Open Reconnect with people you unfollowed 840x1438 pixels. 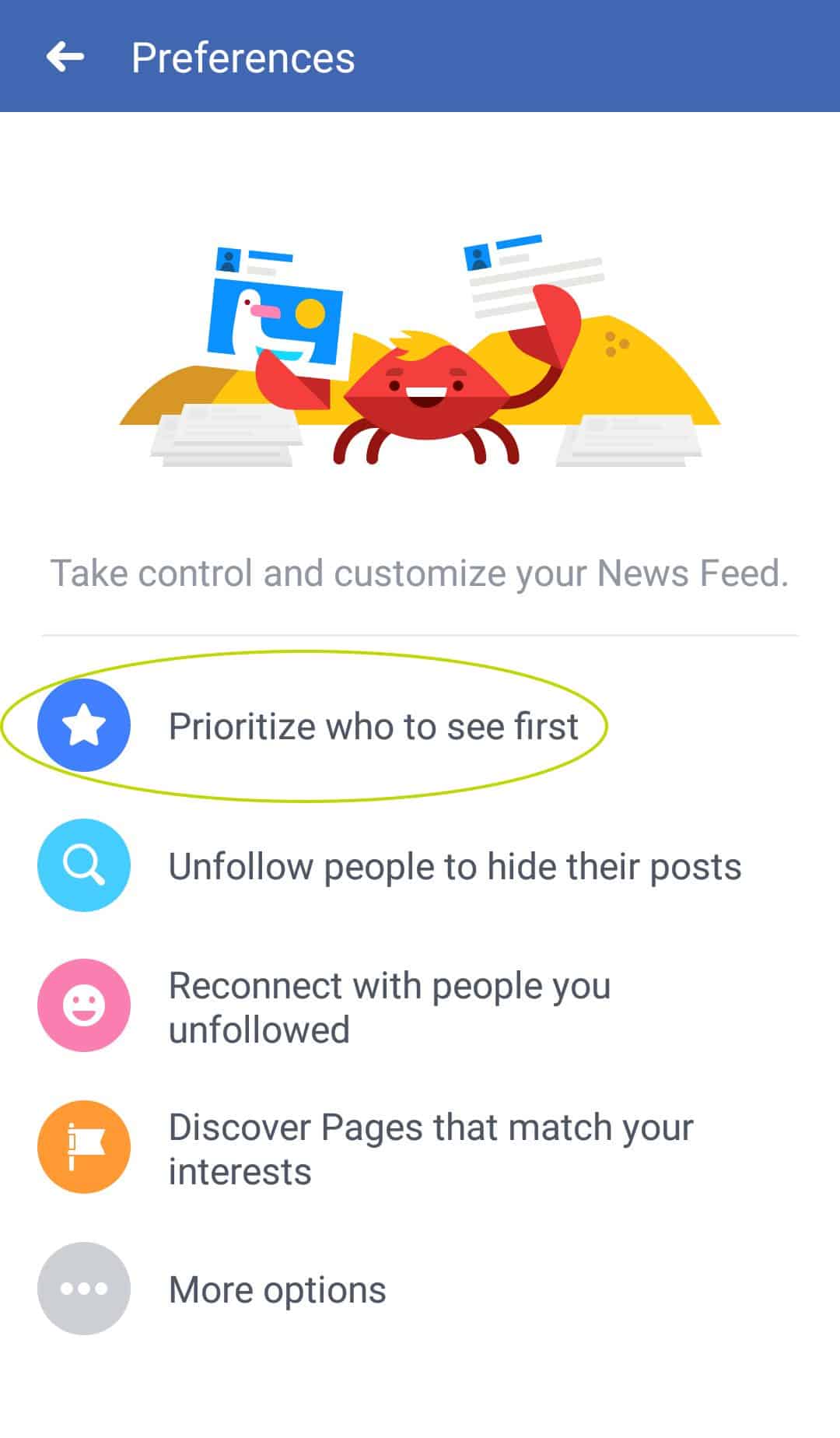point(420,1006)
